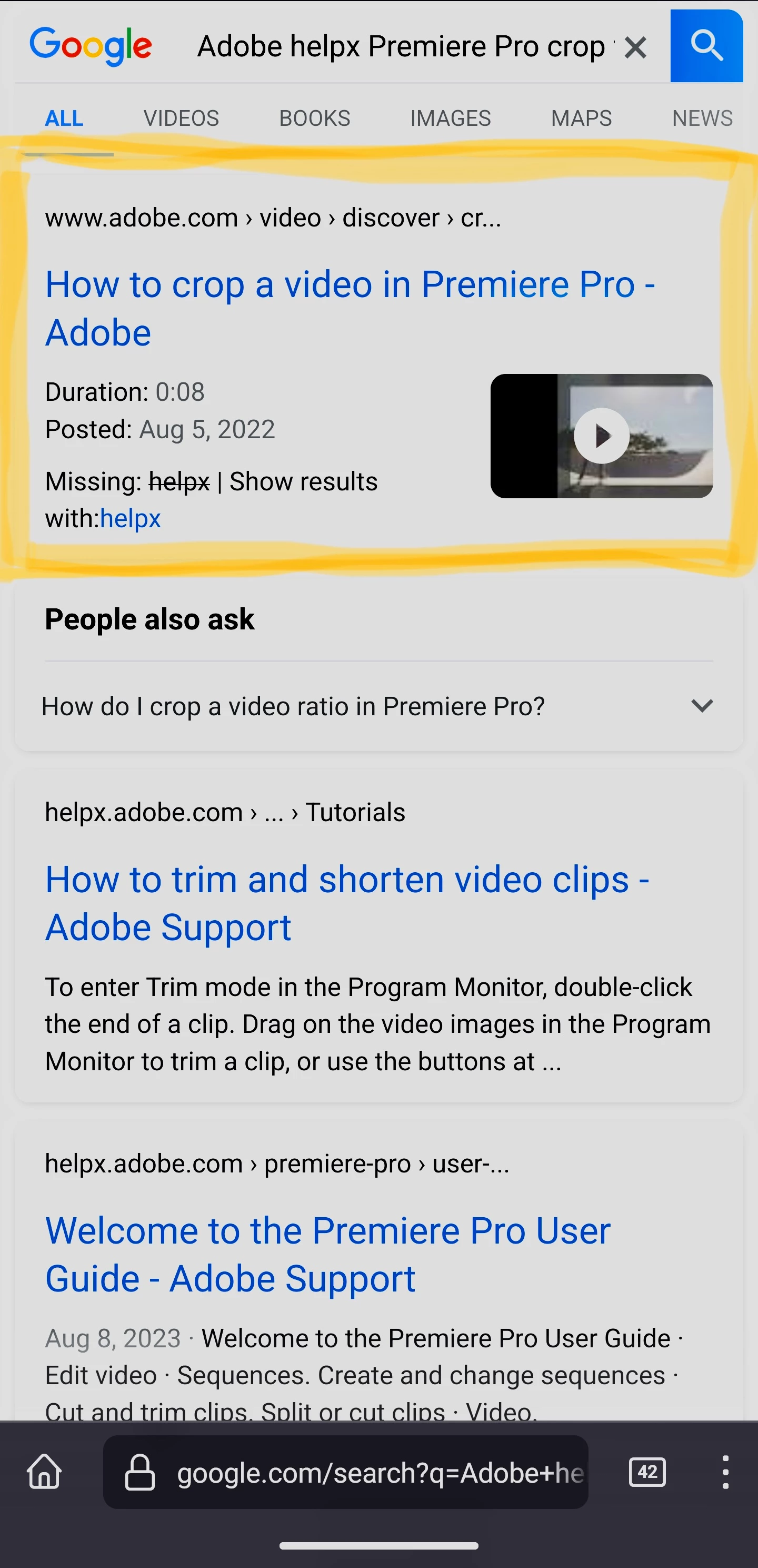Open the browser overflow menu
The height and width of the screenshot is (1568, 758).
tap(724, 1472)
